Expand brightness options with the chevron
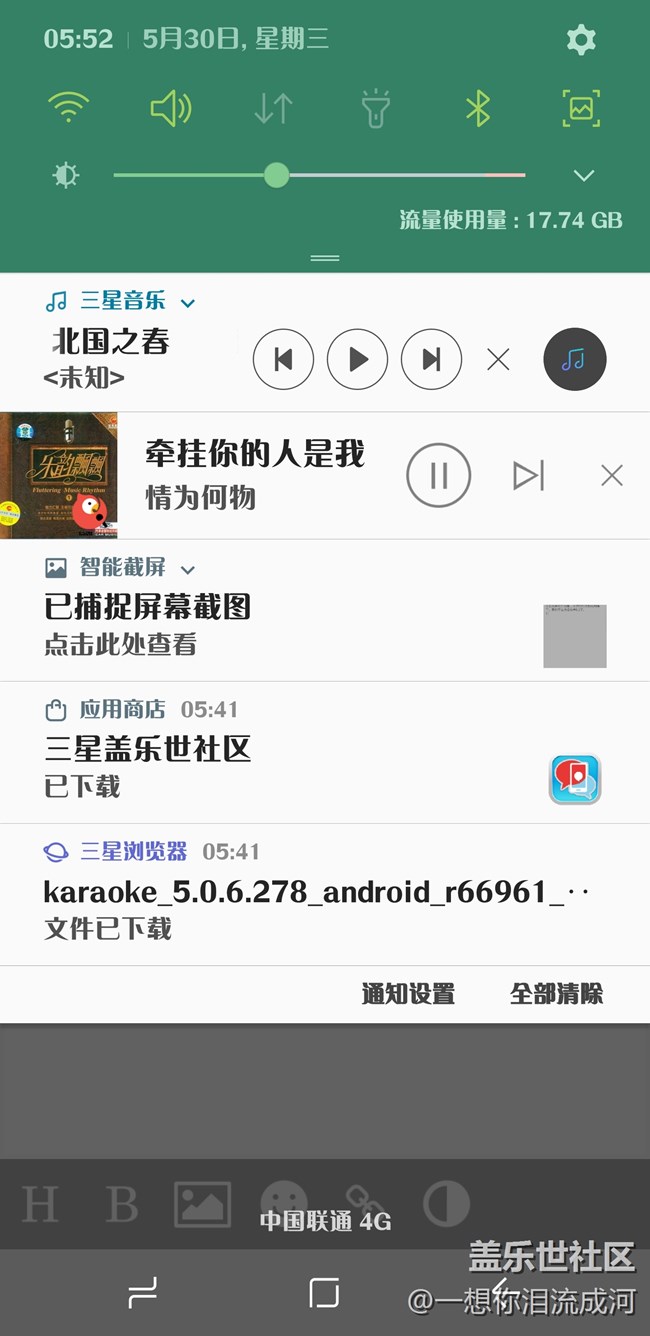 coord(584,176)
